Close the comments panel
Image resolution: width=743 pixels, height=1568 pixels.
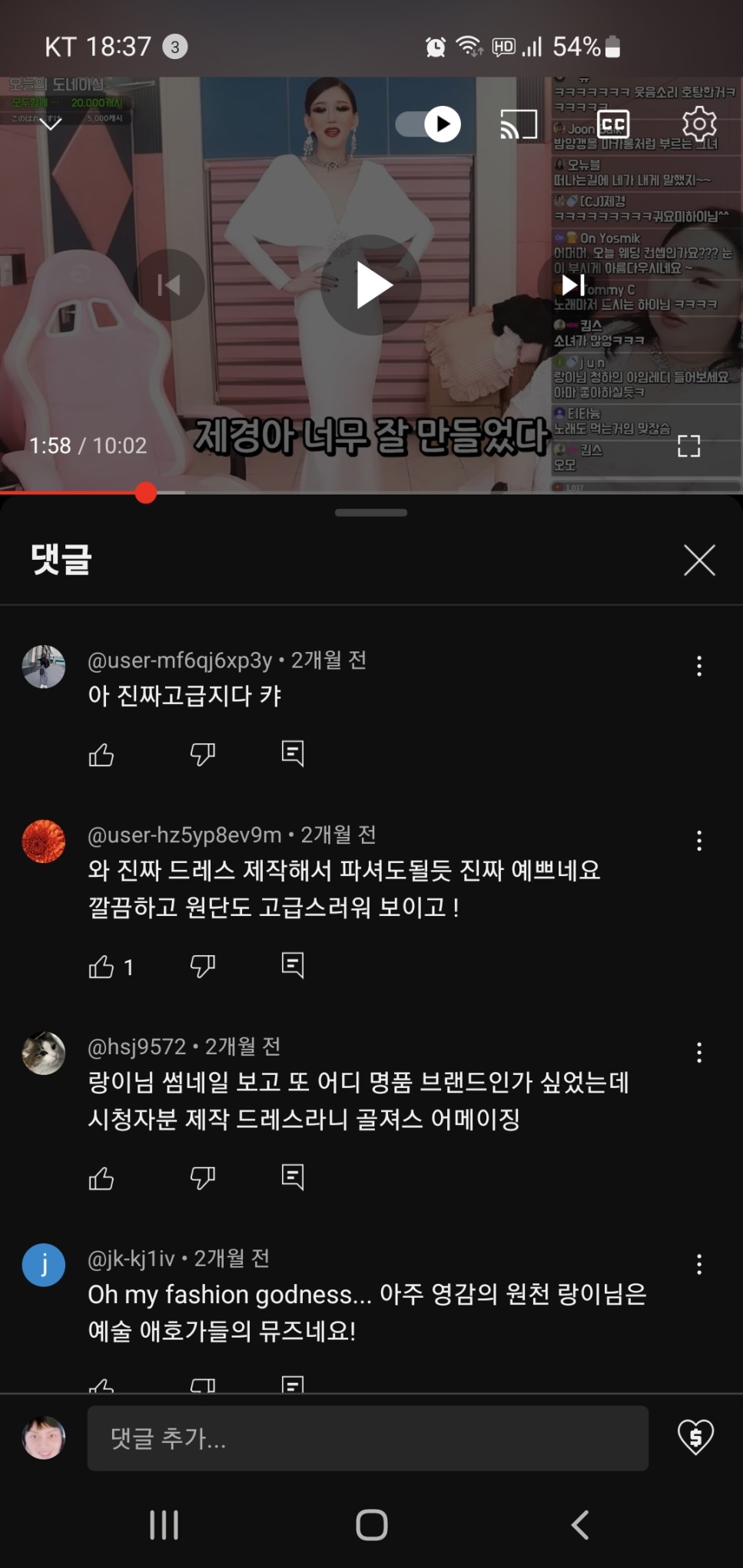click(x=699, y=560)
